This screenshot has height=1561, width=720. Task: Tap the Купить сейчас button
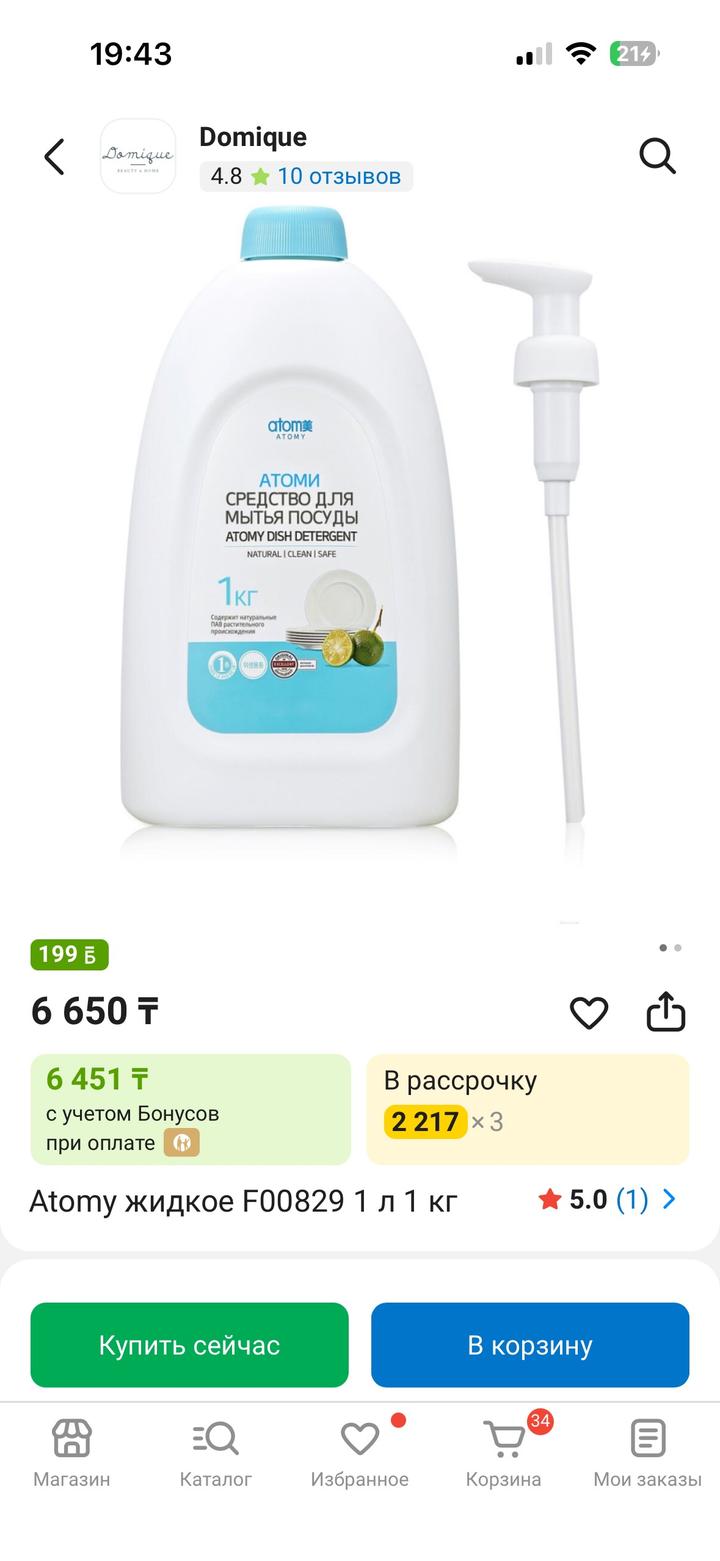coord(190,1345)
